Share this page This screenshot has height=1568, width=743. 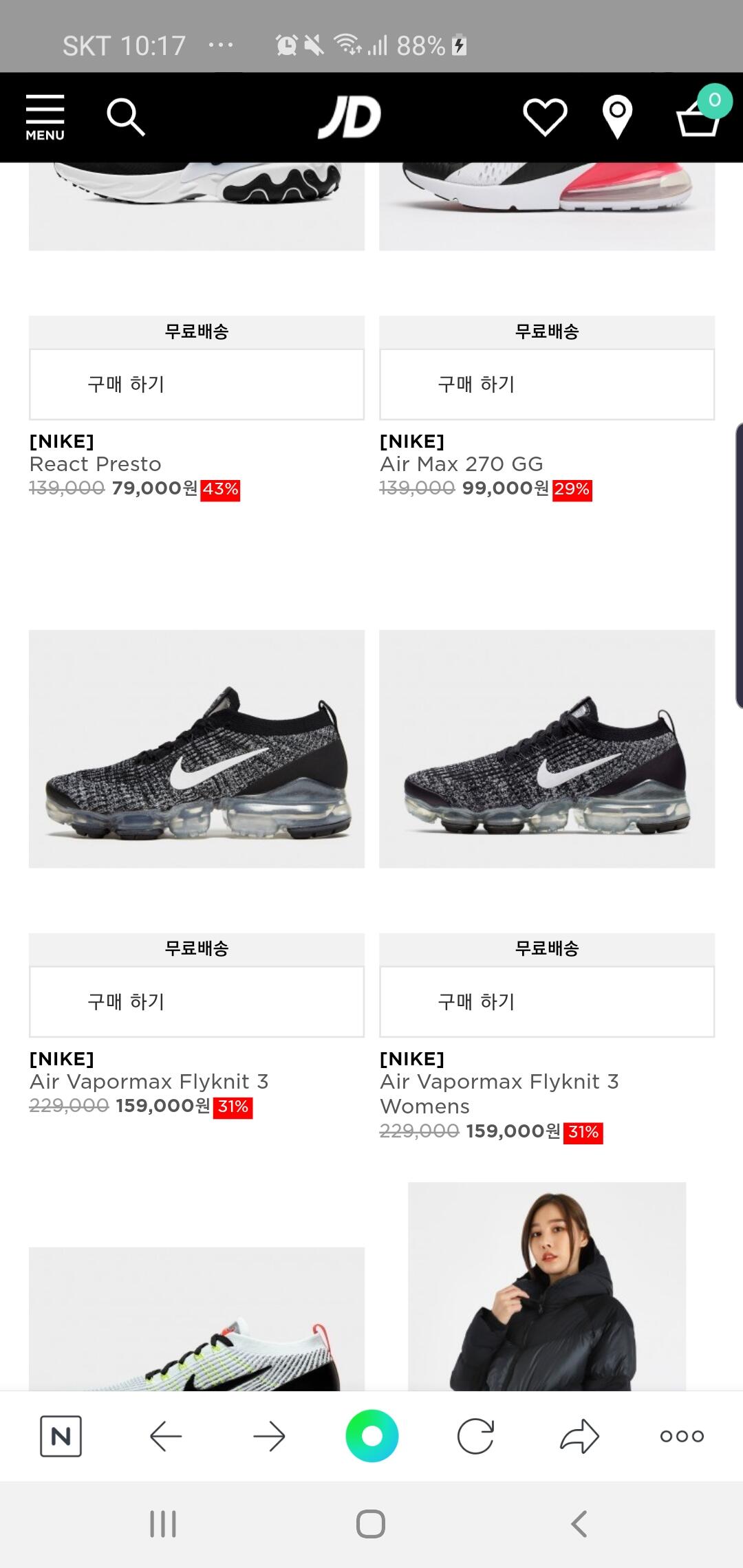point(579,1436)
